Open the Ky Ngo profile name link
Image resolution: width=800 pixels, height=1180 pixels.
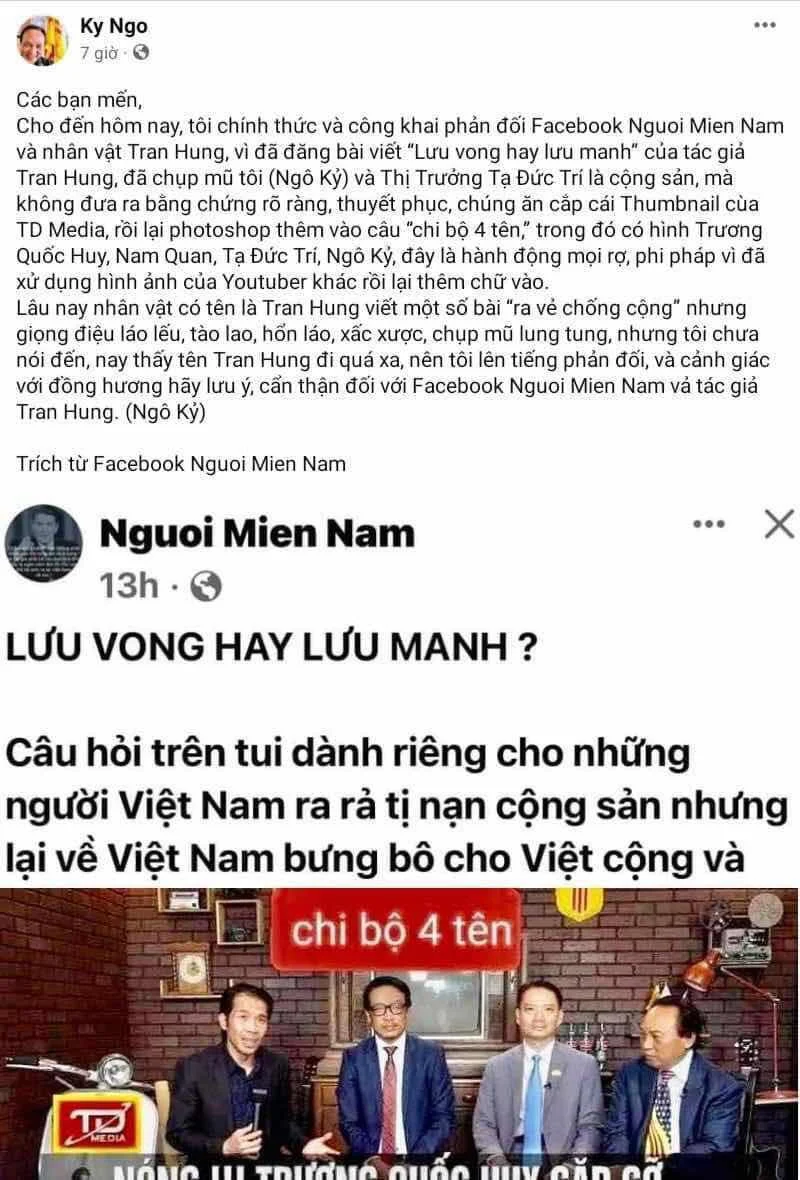[113, 27]
